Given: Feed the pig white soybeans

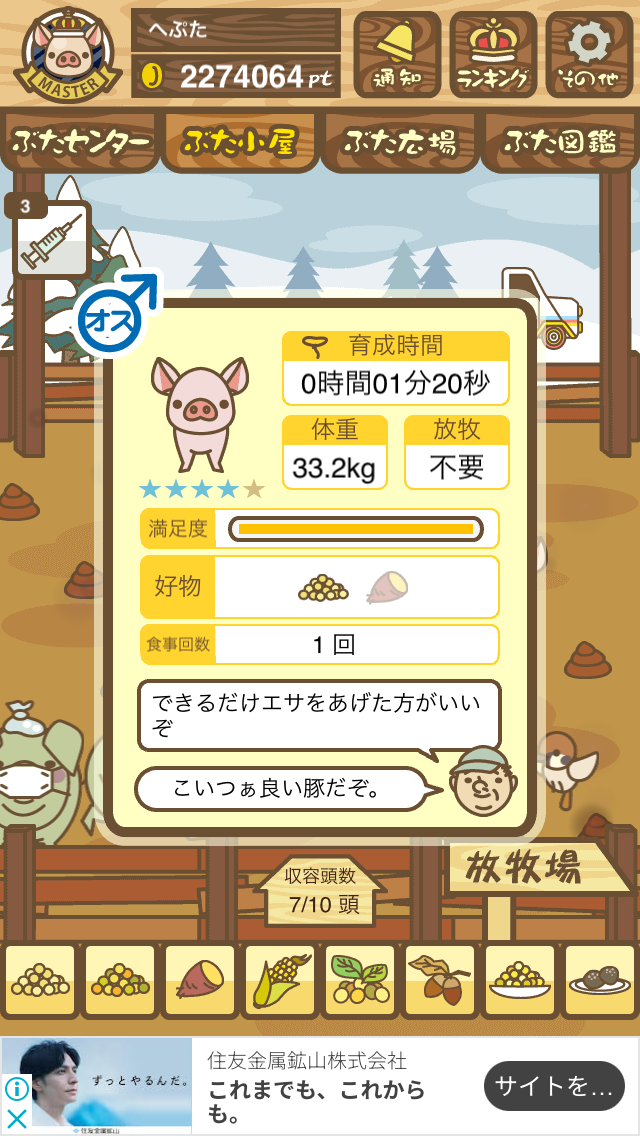Looking at the screenshot, I should [x=41, y=982].
